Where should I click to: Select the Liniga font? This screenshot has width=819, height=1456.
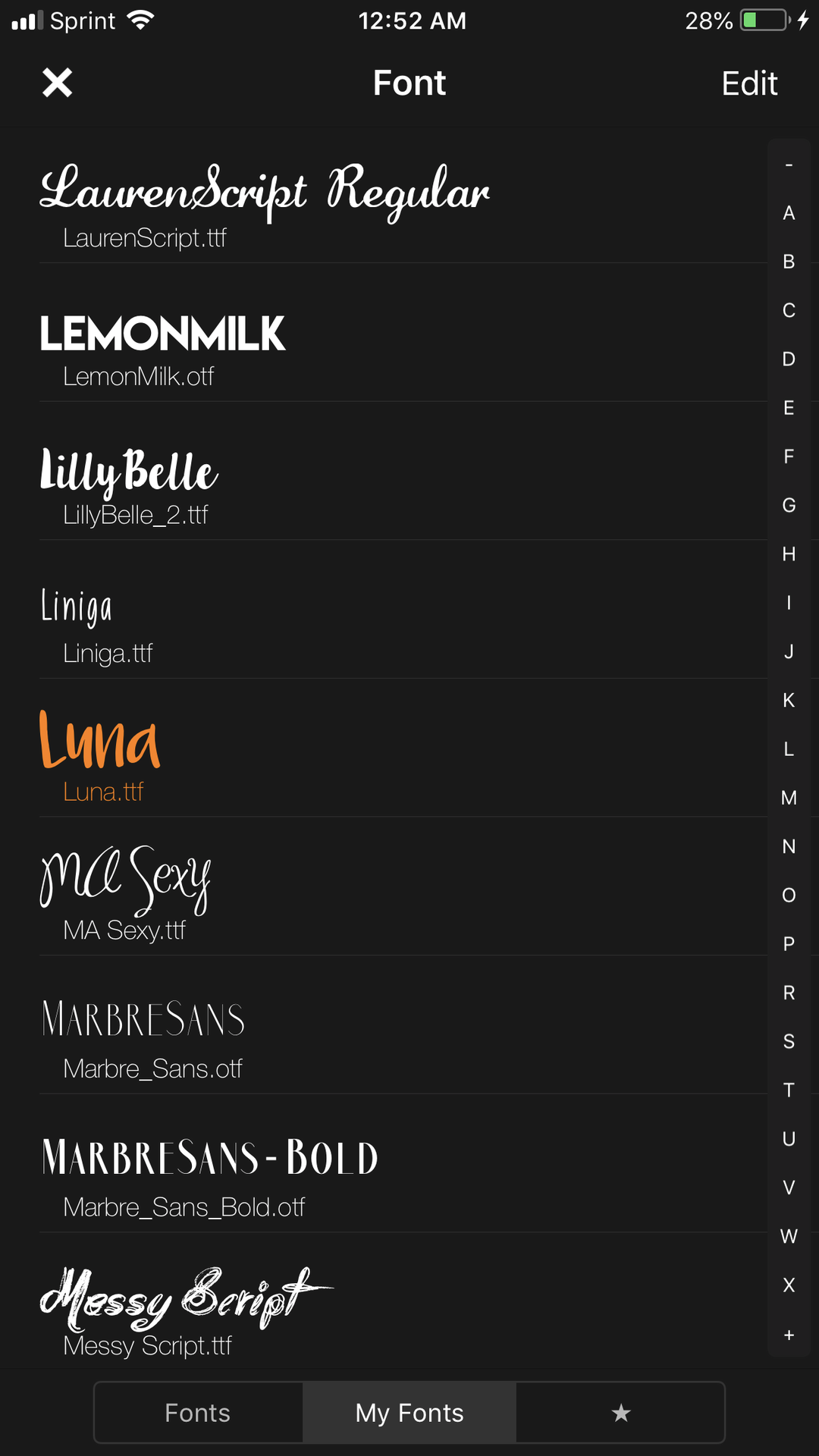tap(403, 610)
